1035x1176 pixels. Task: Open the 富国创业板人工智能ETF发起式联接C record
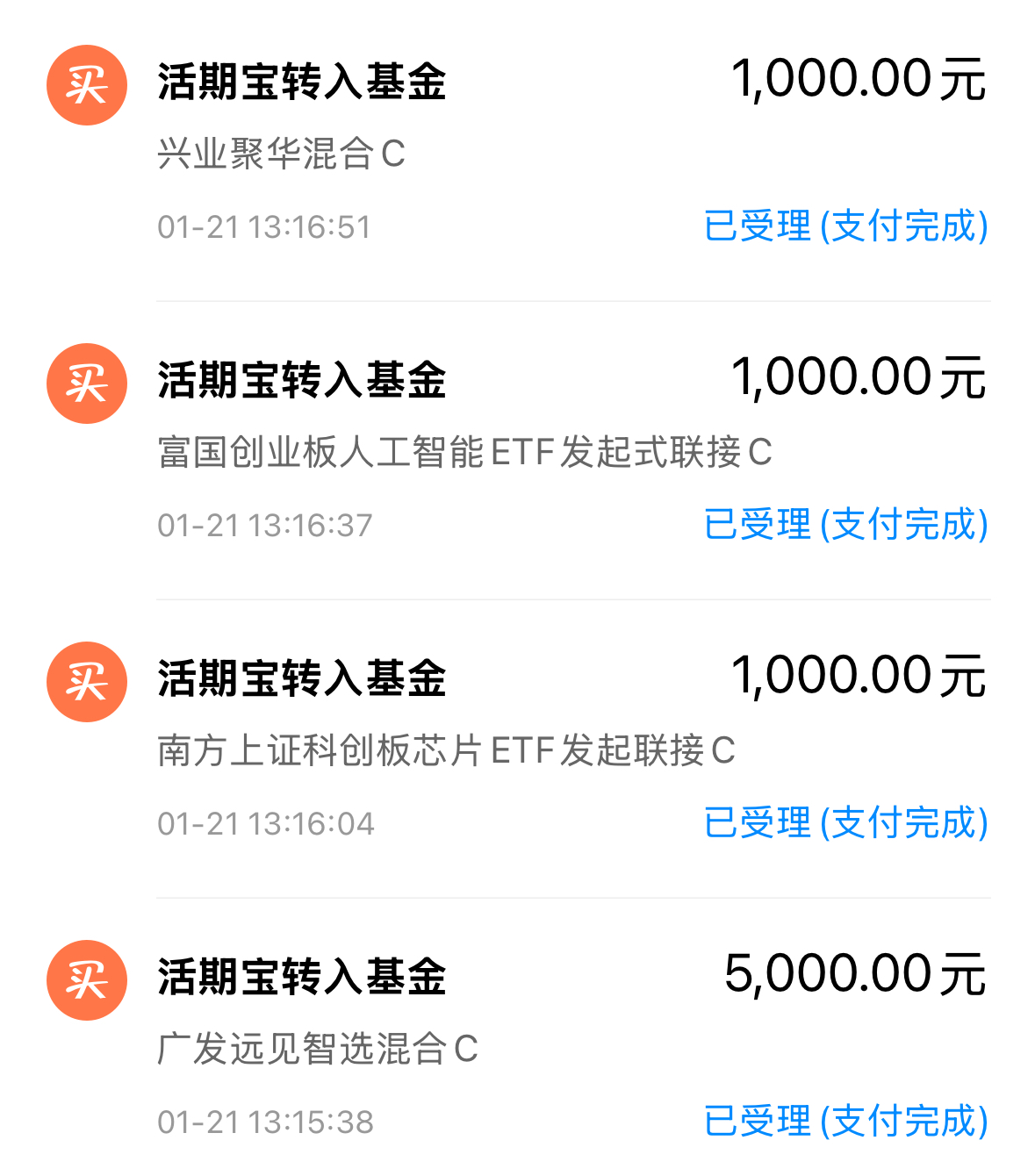pyautogui.click(x=517, y=450)
